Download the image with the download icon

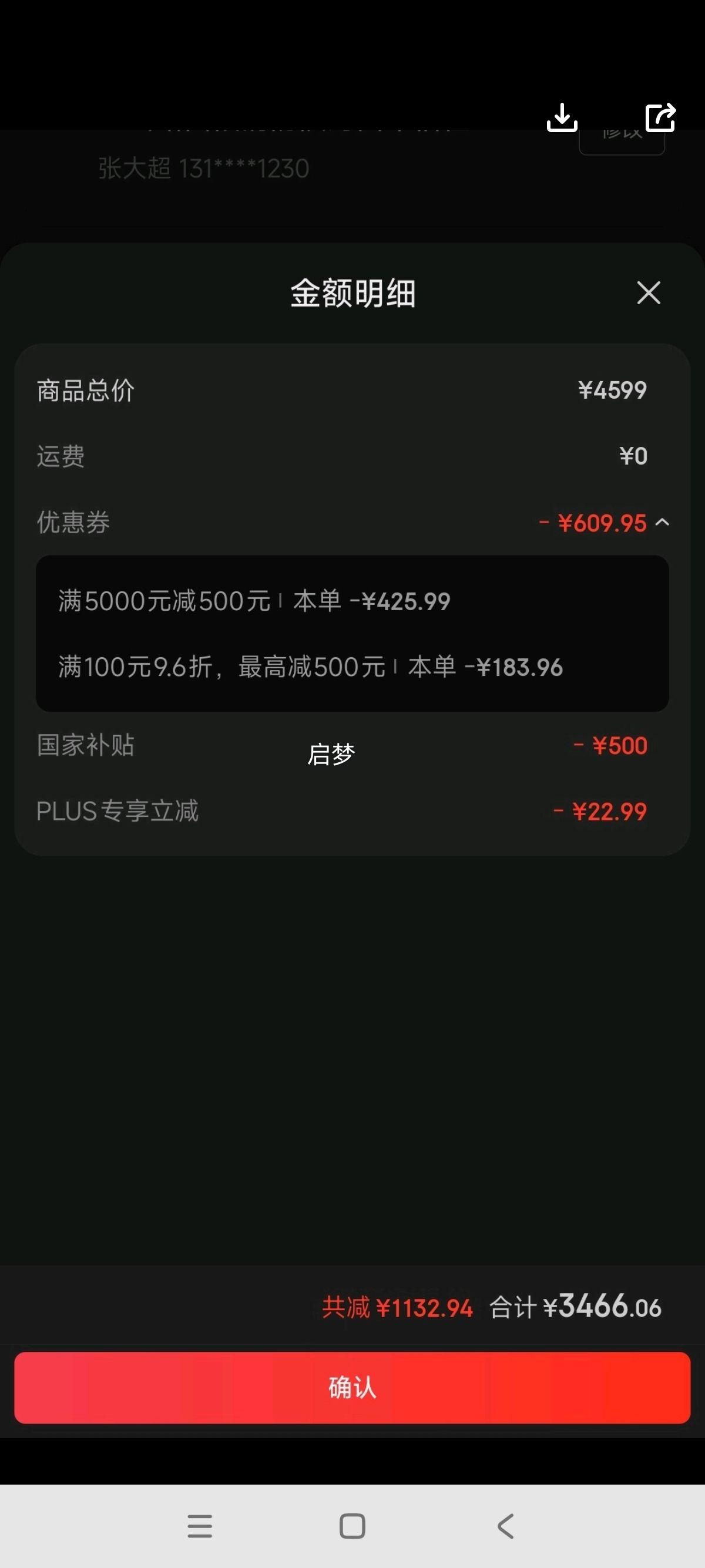pyautogui.click(x=562, y=117)
